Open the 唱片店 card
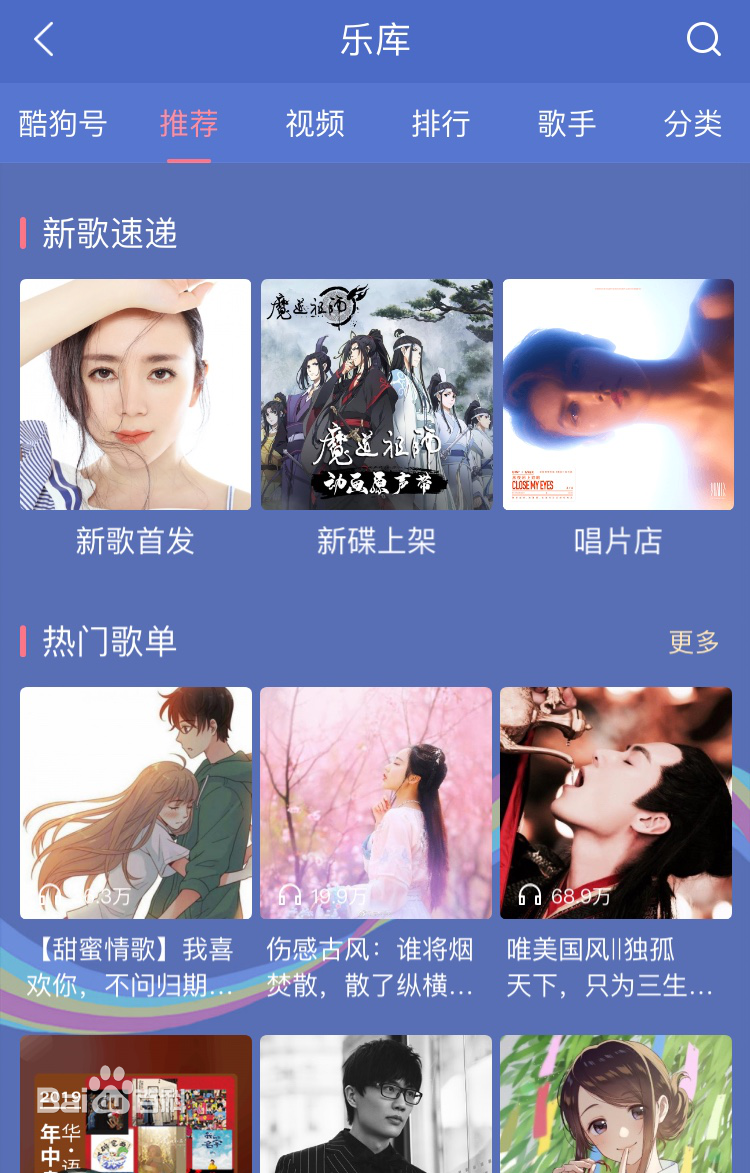 (x=617, y=395)
